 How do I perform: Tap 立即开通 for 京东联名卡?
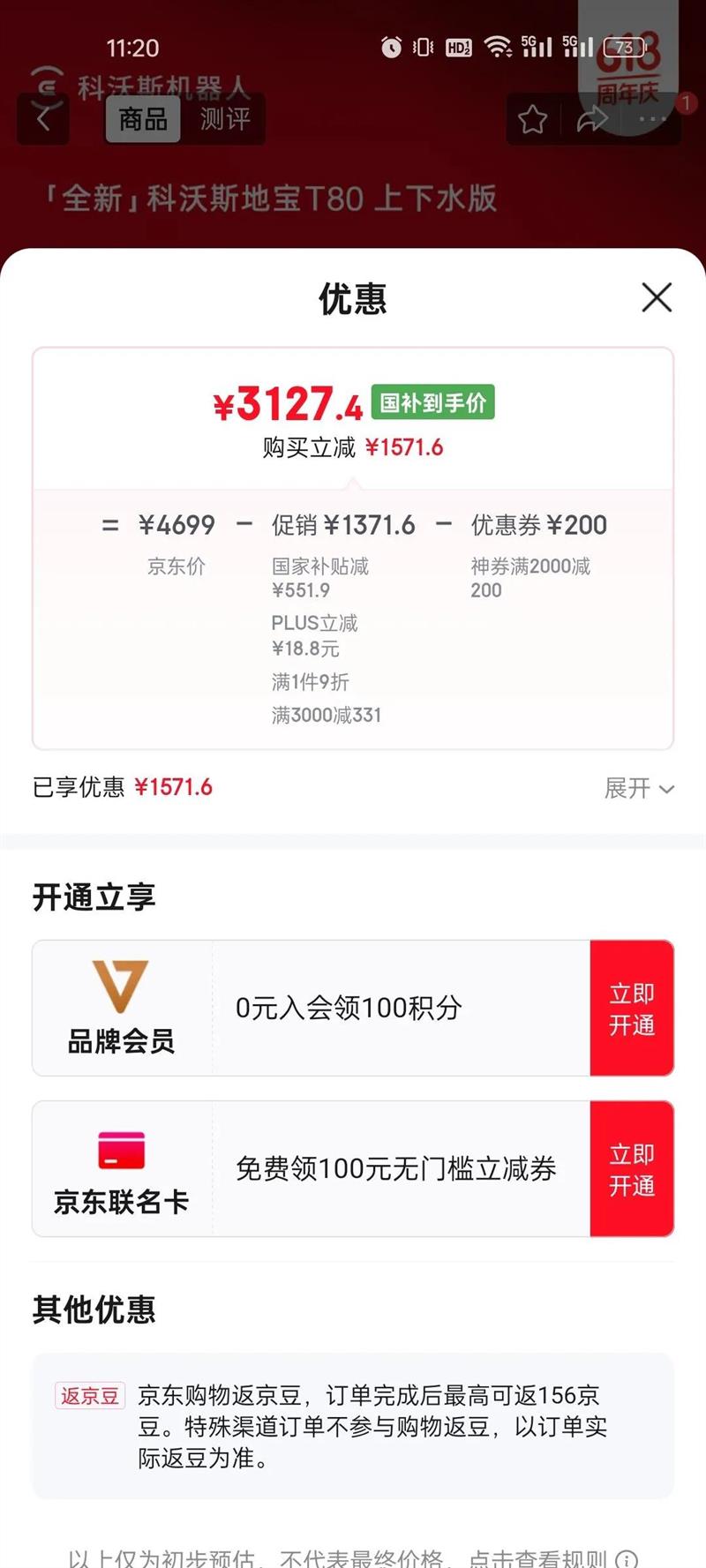tap(632, 1169)
